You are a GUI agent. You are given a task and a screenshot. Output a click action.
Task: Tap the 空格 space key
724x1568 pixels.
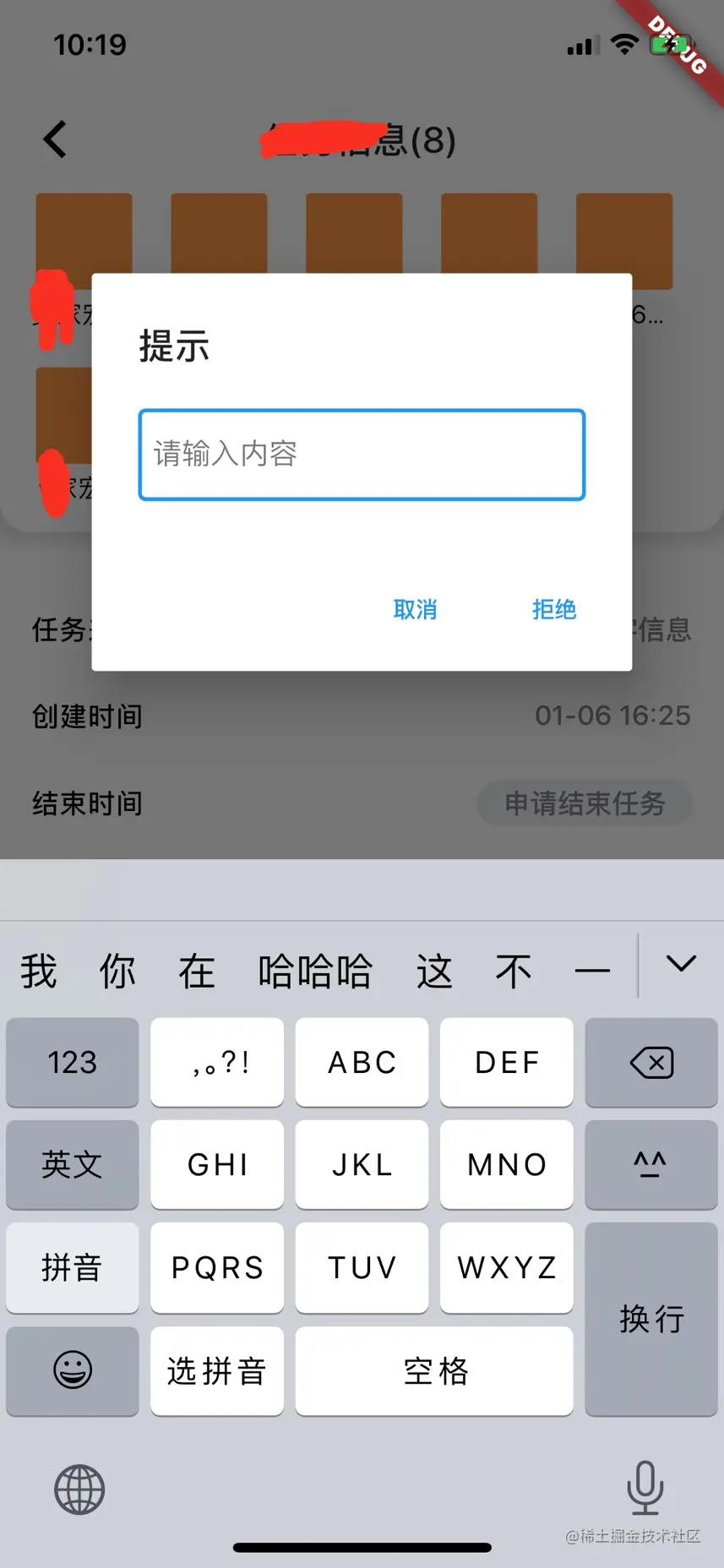tap(434, 1370)
